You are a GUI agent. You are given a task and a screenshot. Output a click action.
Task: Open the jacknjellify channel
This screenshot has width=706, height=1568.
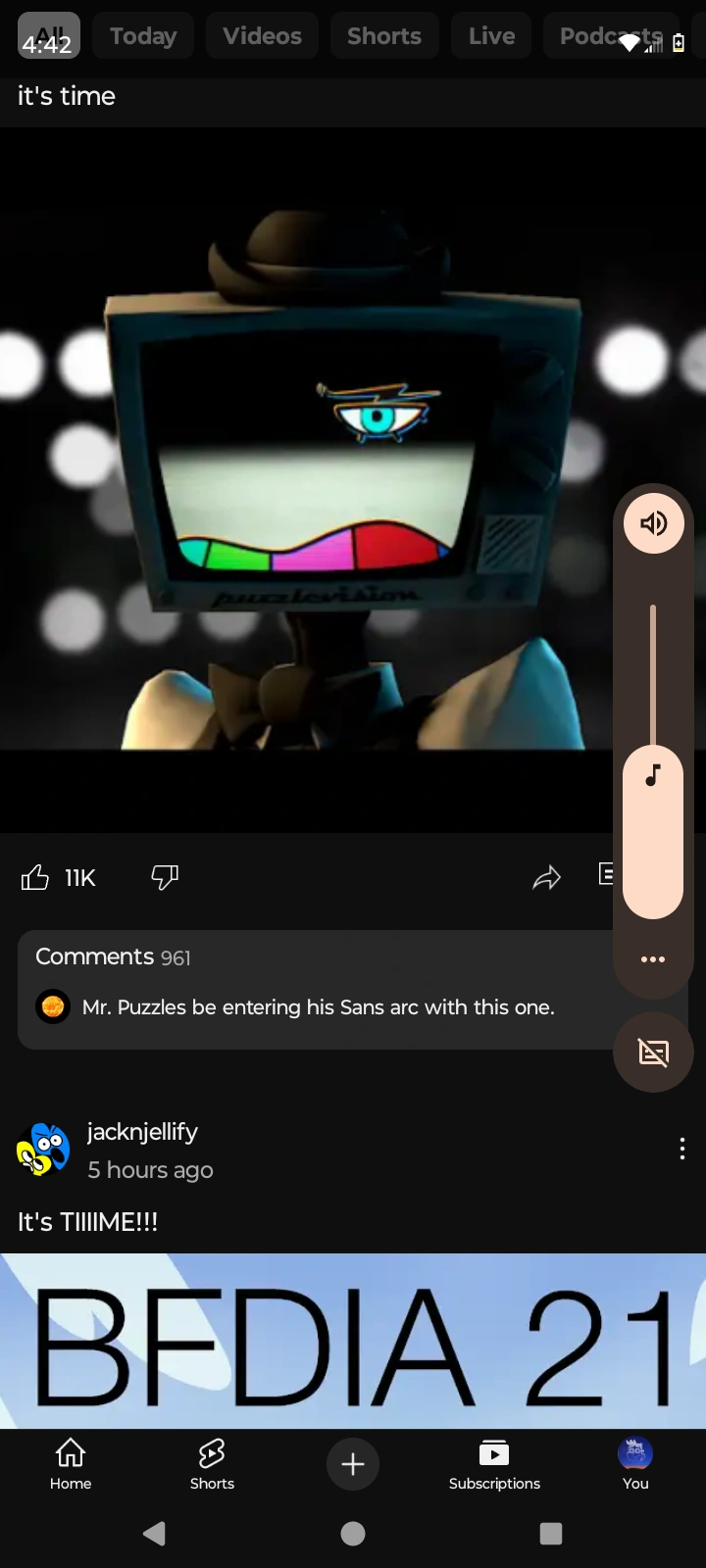click(142, 1132)
